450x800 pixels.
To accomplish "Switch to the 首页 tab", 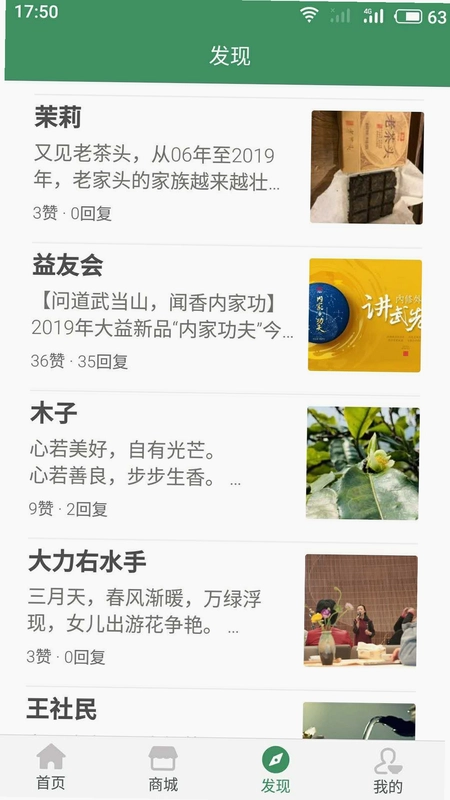I will click(x=51, y=767).
